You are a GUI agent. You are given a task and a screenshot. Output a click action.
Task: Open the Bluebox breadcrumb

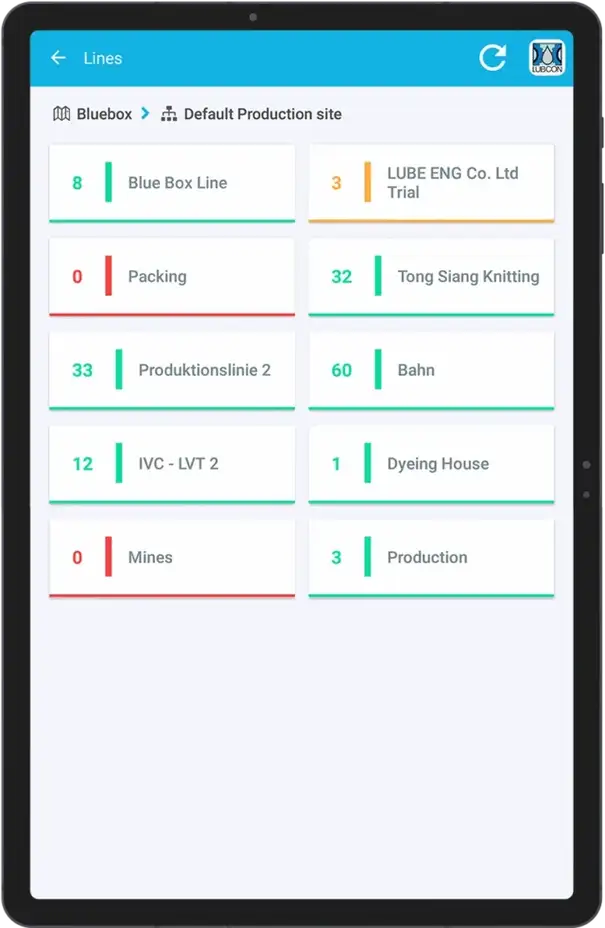pyautogui.click(x=93, y=114)
